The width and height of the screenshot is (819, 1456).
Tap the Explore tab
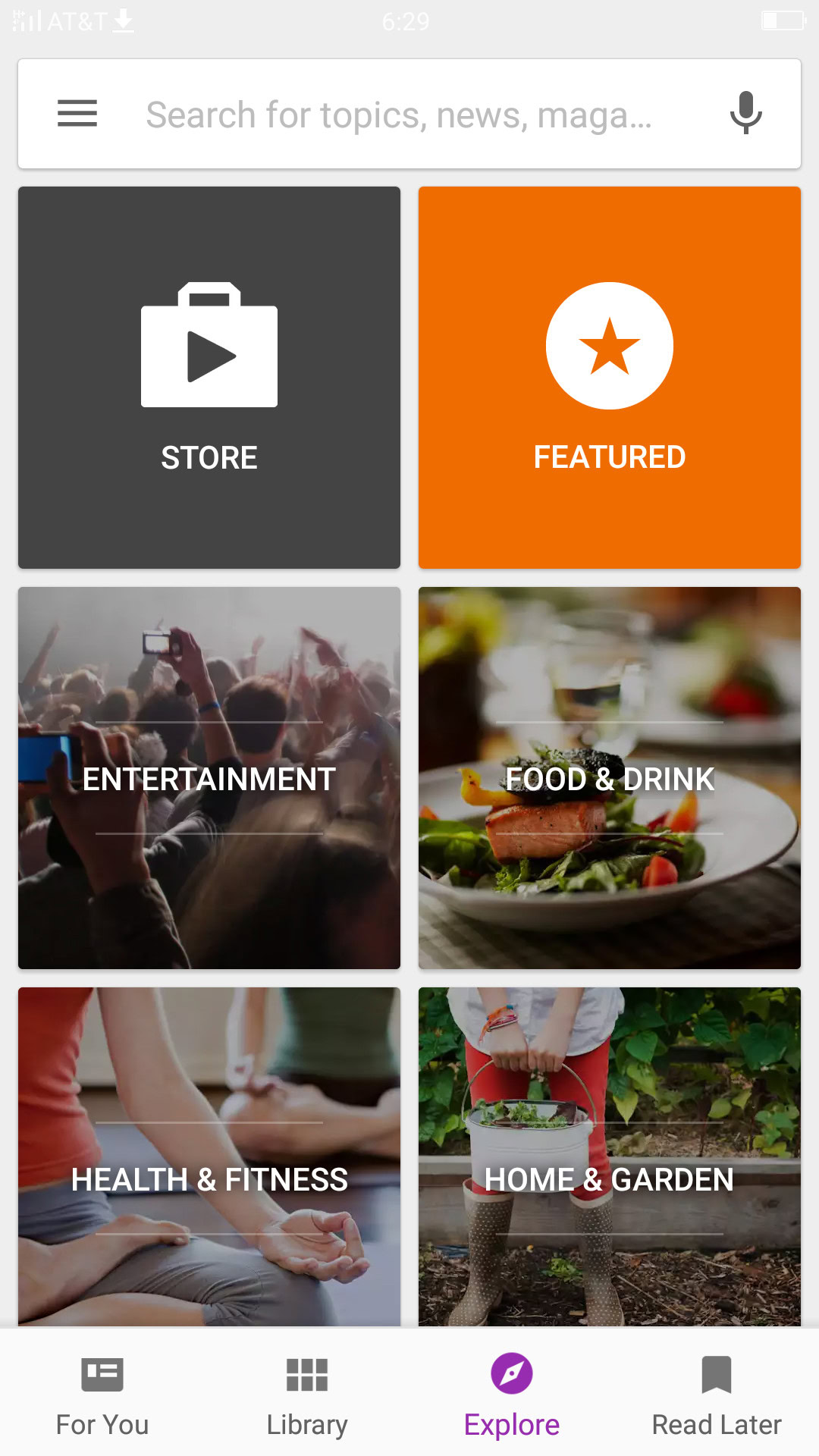coord(512,1395)
